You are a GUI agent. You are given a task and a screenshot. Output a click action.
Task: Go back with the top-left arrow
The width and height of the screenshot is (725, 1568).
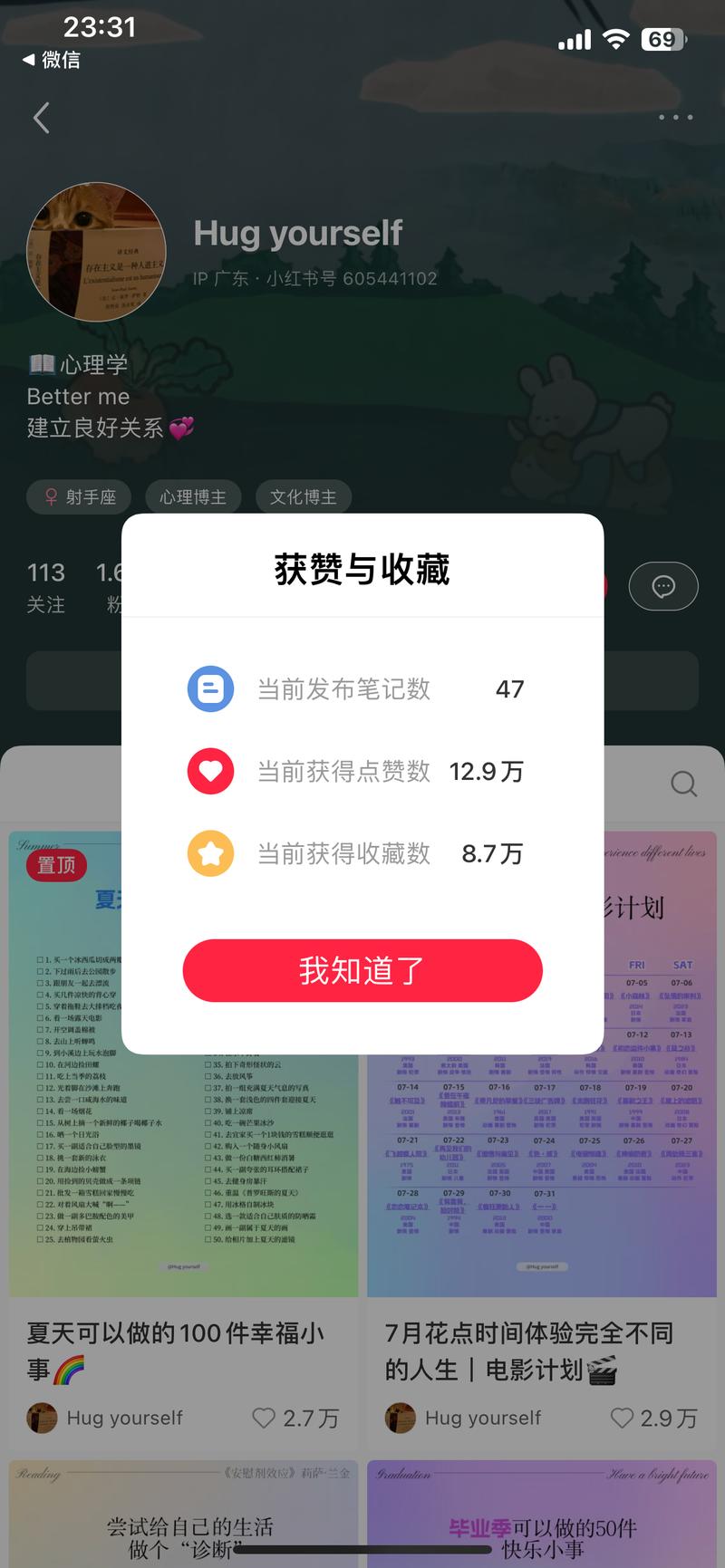click(42, 118)
